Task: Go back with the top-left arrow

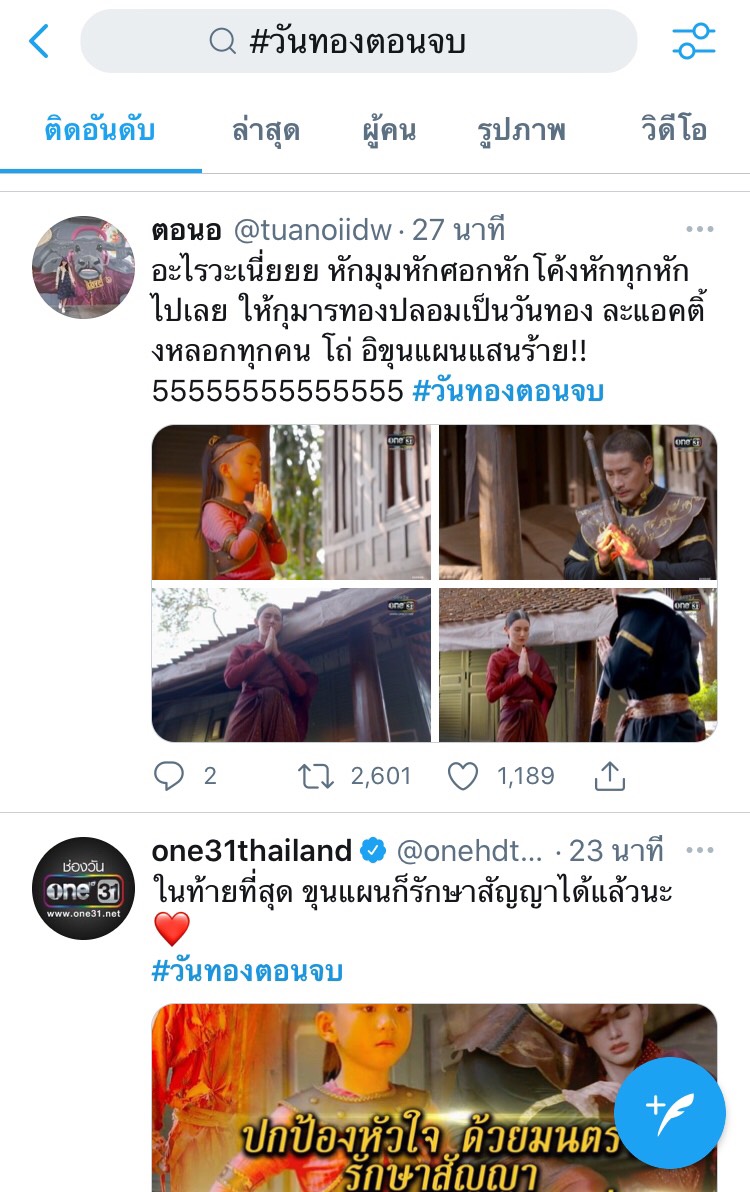Action: pos(40,41)
